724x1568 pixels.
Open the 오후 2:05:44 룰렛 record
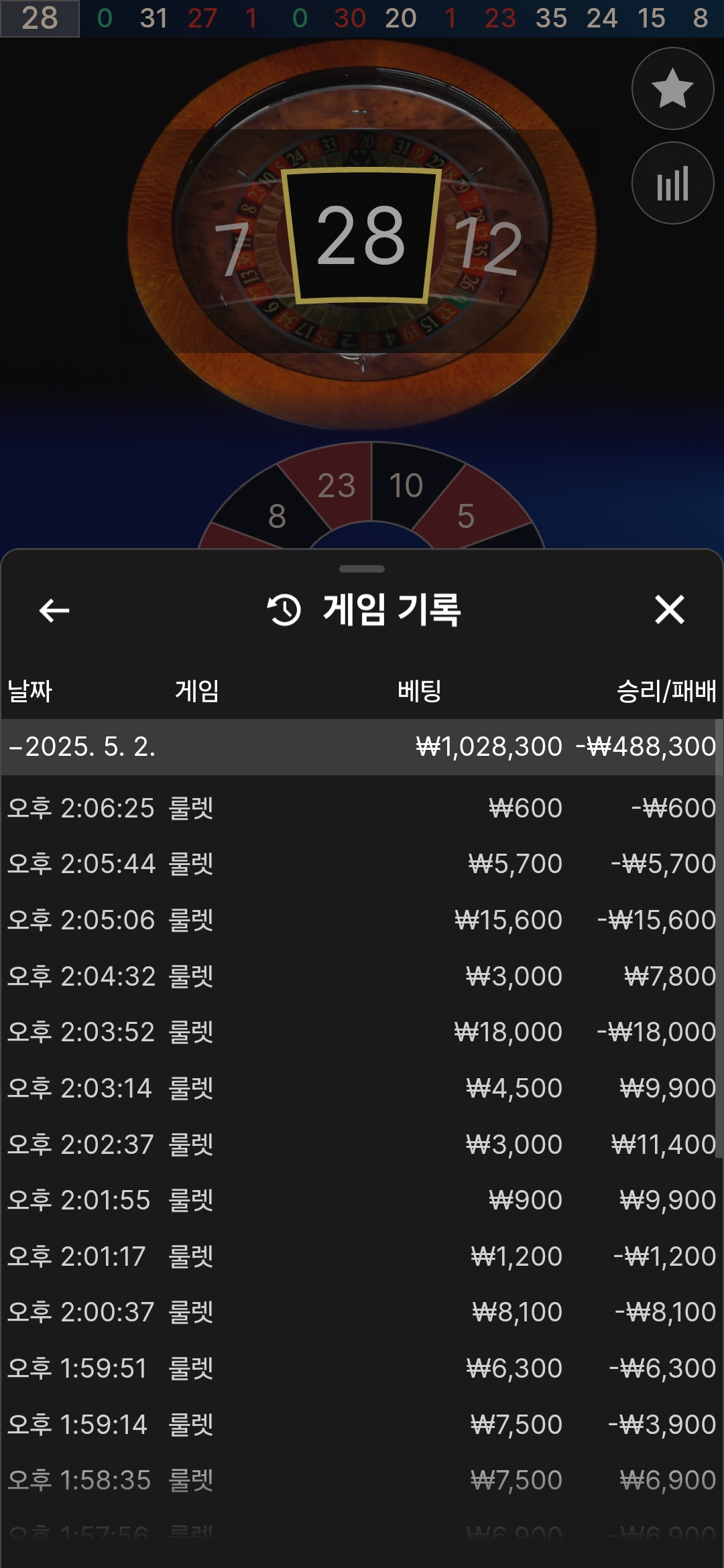tap(362, 864)
